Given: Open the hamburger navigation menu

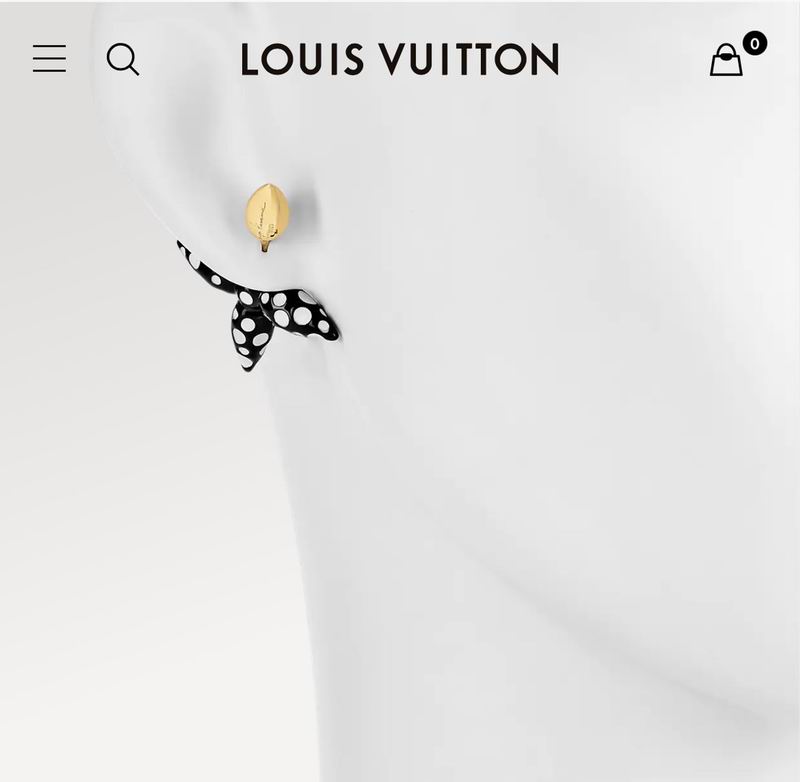Looking at the screenshot, I should point(49,59).
